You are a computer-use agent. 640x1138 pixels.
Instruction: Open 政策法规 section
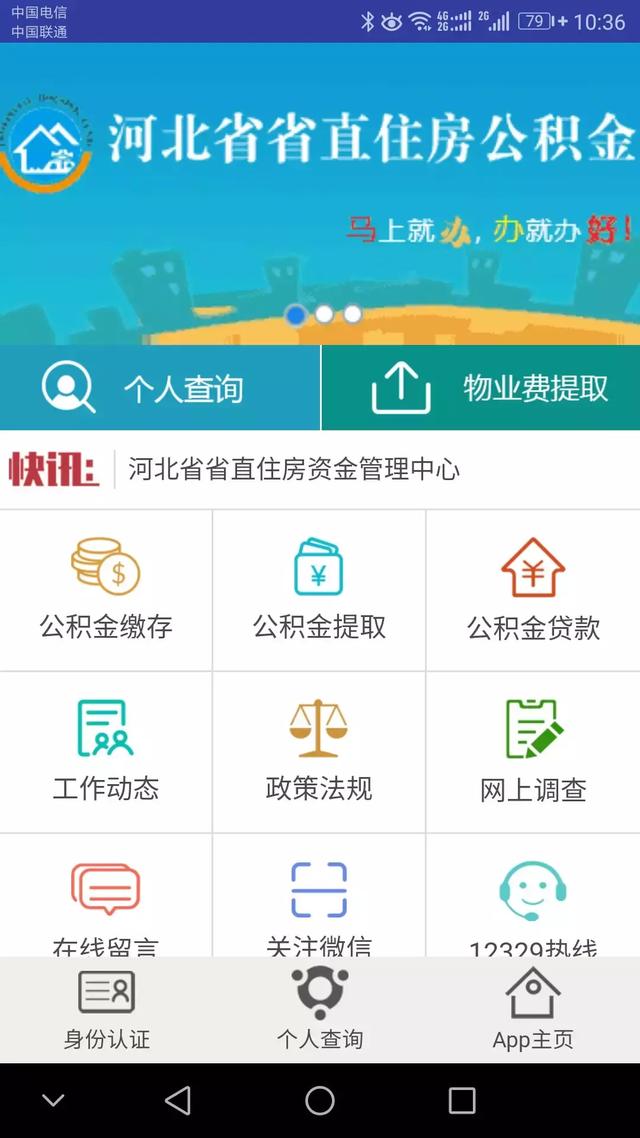[x=319, y=752]
